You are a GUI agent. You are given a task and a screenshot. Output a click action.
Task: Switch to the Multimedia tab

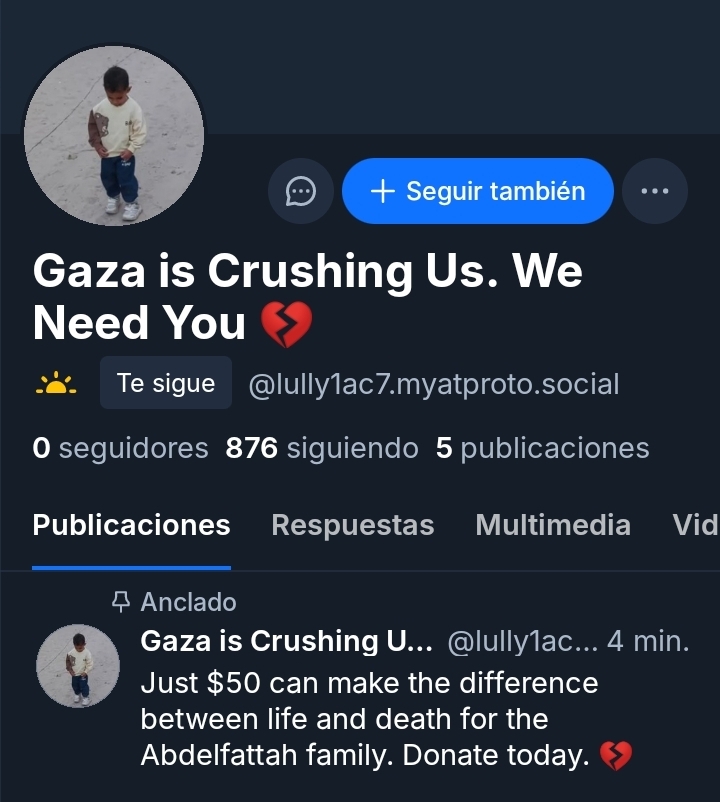click(552, 525)
